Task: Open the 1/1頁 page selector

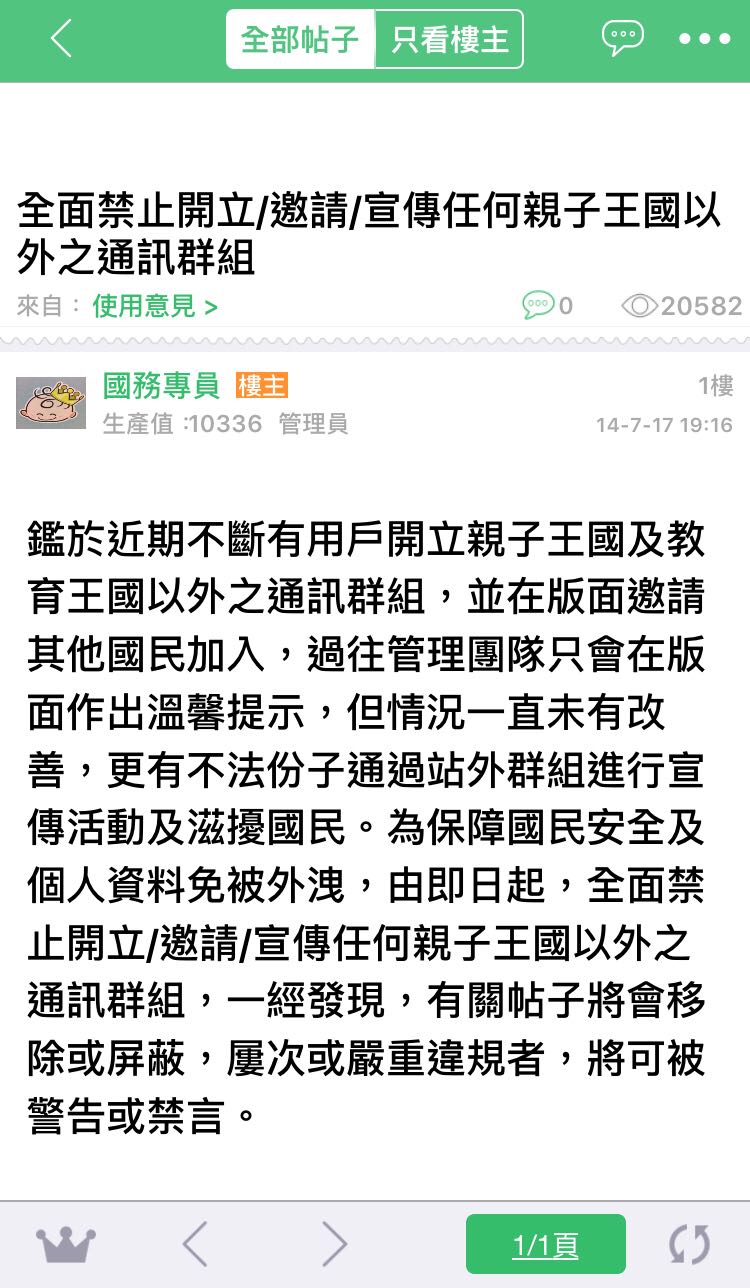Action: (x=545, y=1245)
